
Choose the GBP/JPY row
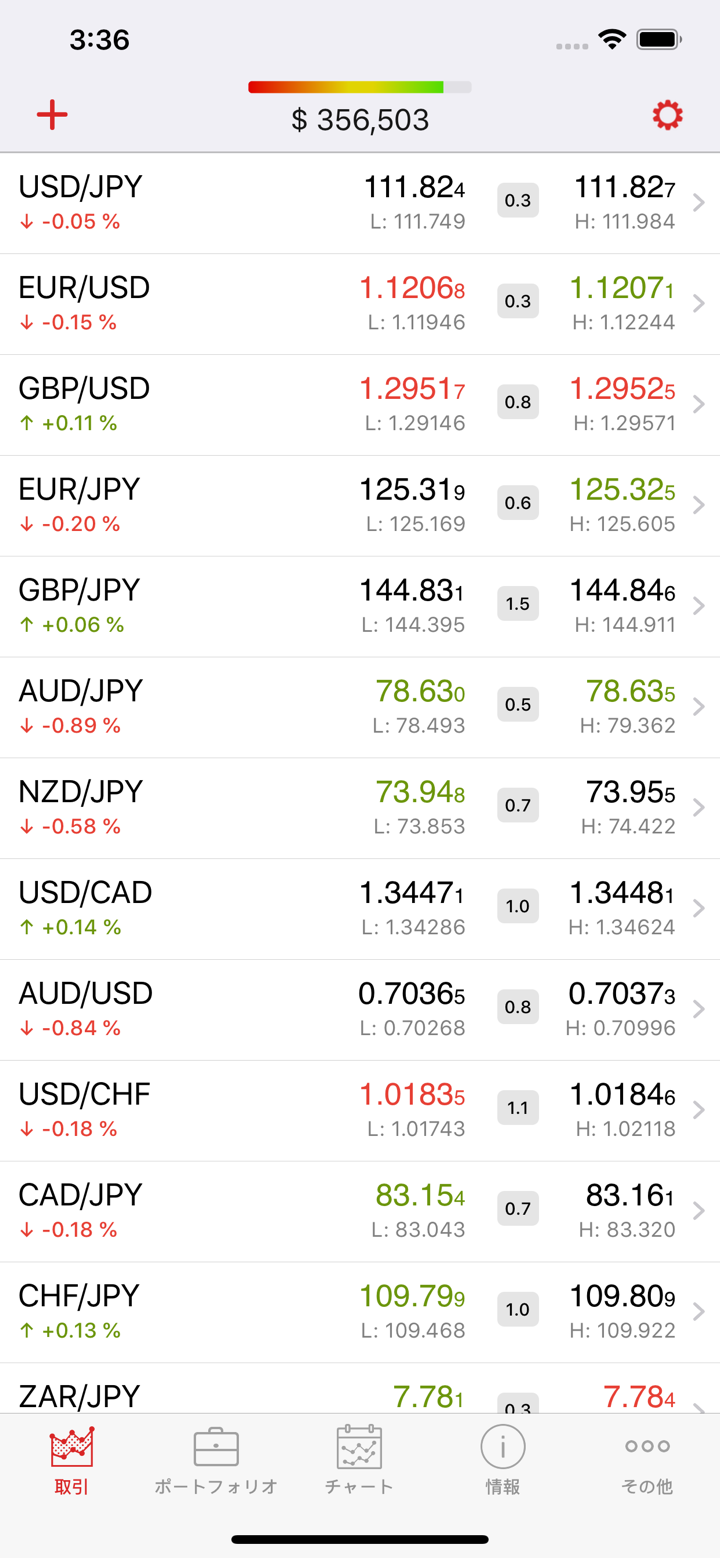[x=360, y=607]
